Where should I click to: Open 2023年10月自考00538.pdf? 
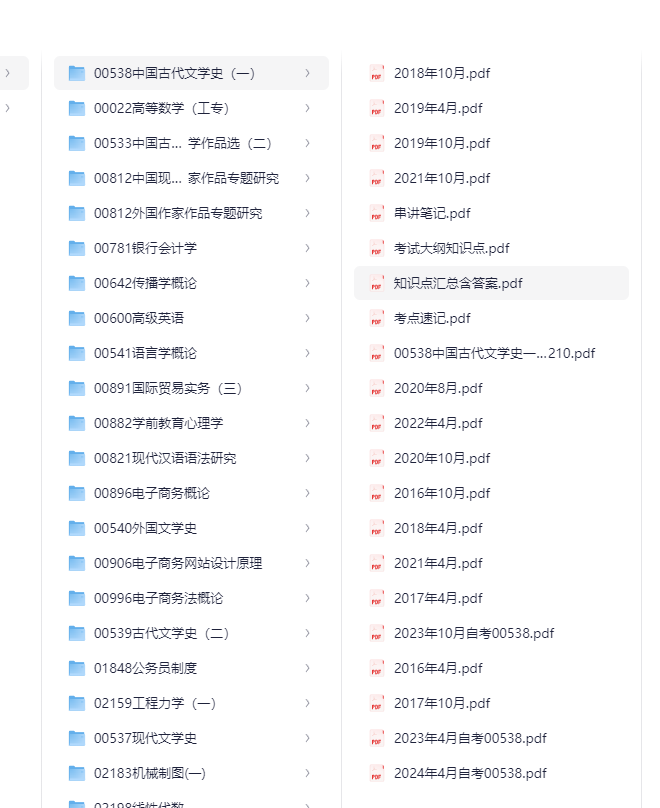(x=491, y=633)
